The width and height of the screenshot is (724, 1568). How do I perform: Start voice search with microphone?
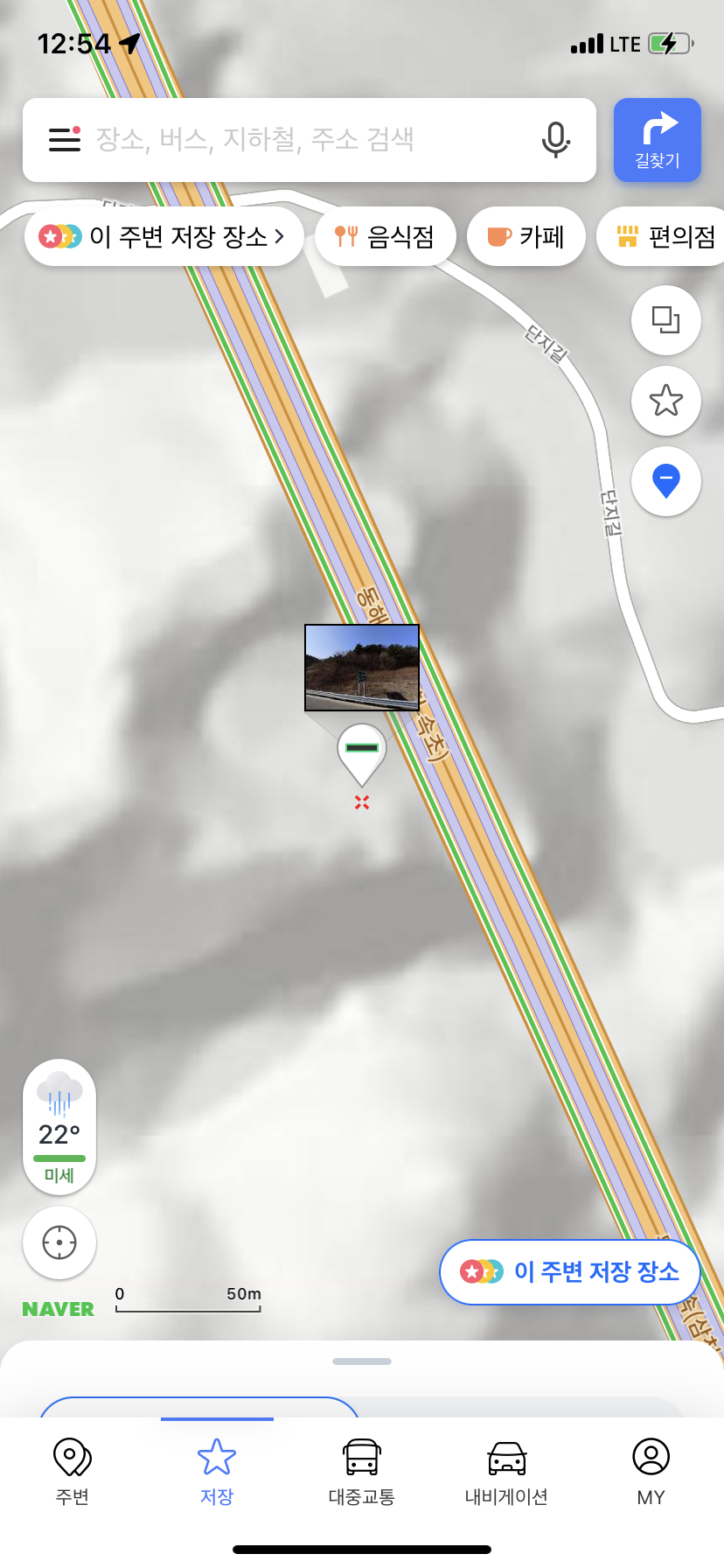click(x=555, y=139)
